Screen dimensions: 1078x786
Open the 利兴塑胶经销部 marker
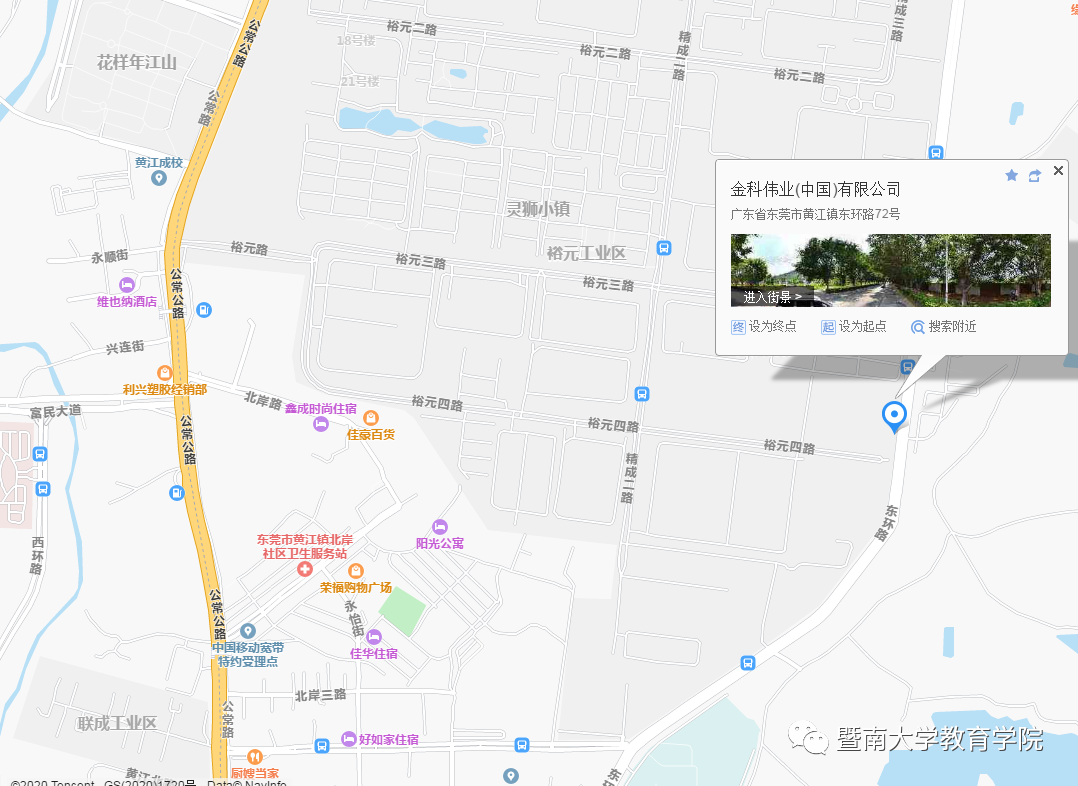[164, 373]
